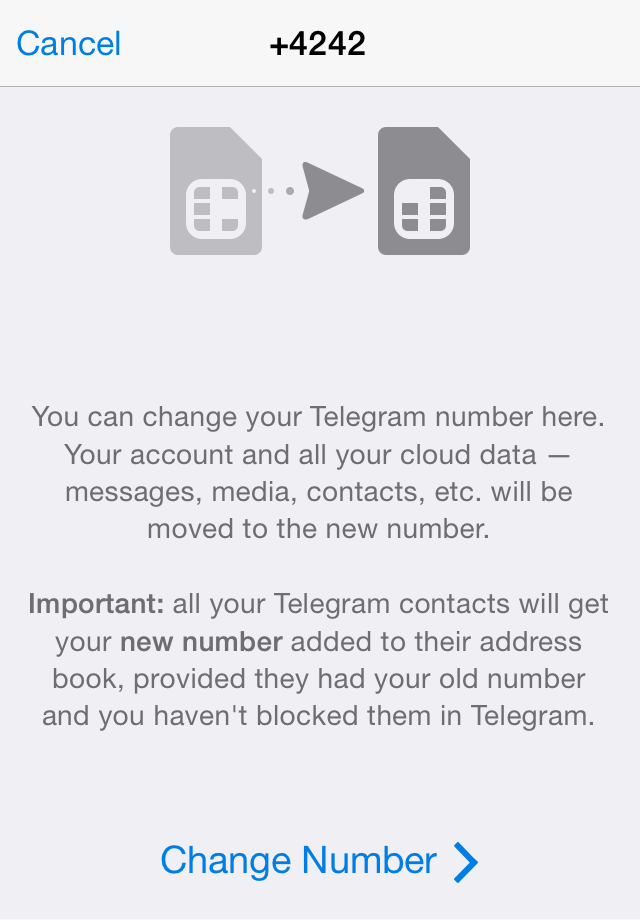Image resolution: width=640 pixels, height=920 pixels.
Task: Tap Change Number to proceed
Action: 319,860
